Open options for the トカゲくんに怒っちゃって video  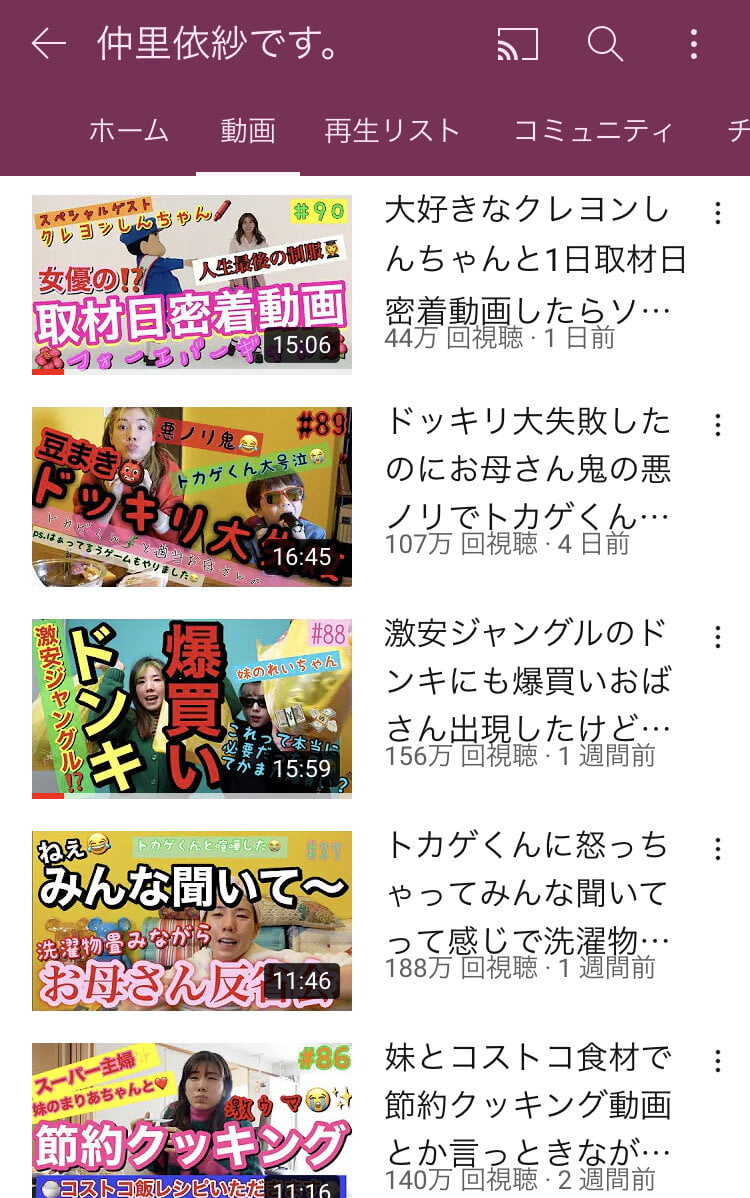coord(717,849)
